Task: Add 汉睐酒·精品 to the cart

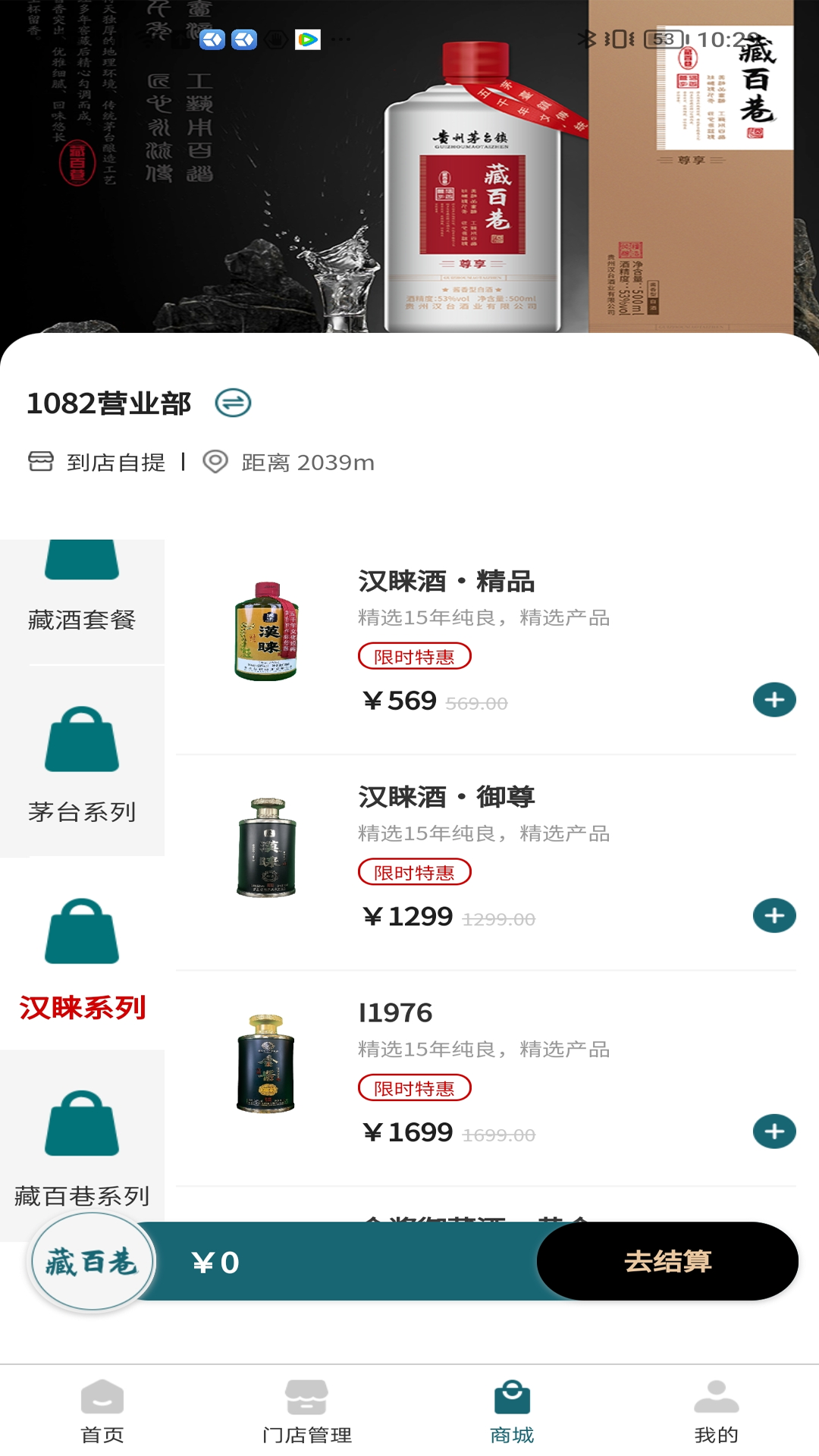Action: (774, 700)
